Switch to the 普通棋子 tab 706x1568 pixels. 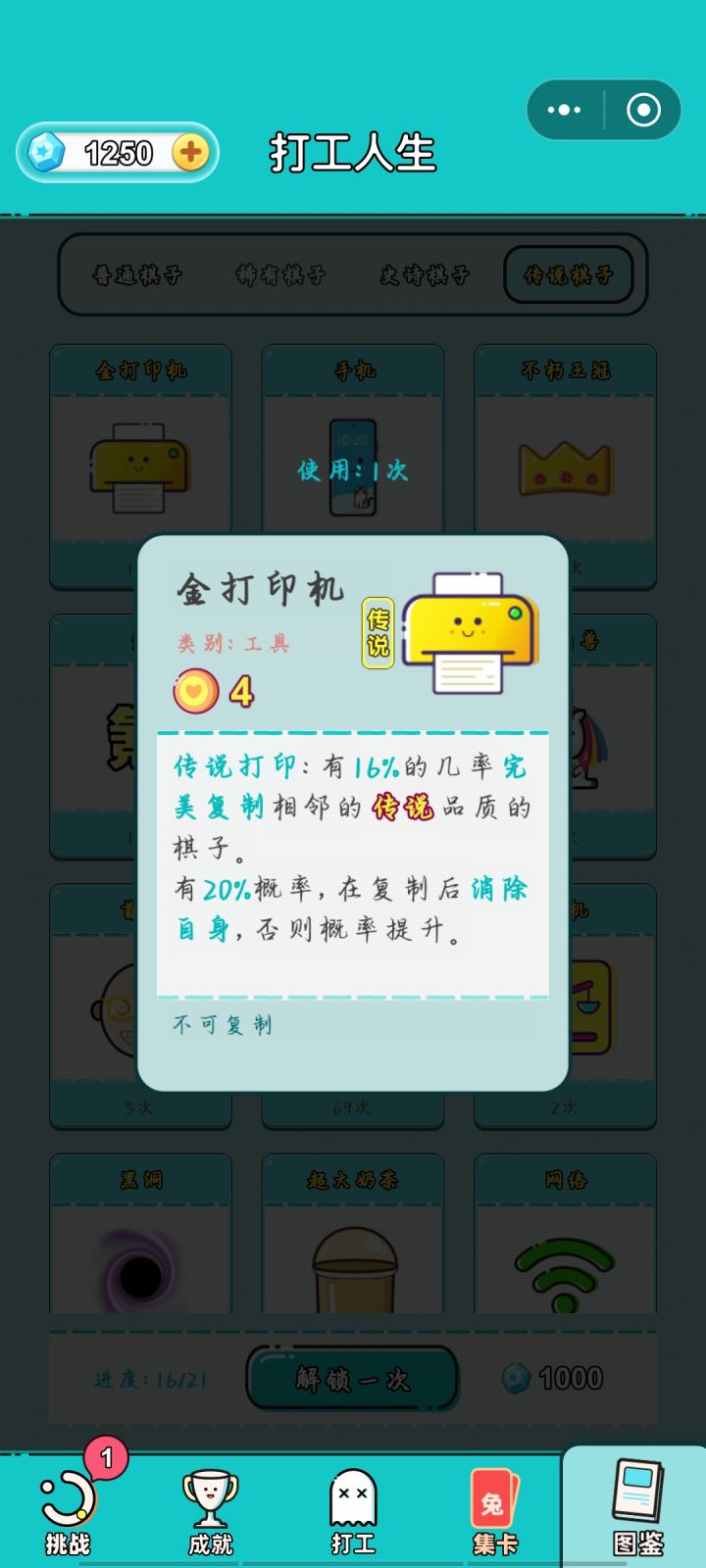click(x=132, y=275)
